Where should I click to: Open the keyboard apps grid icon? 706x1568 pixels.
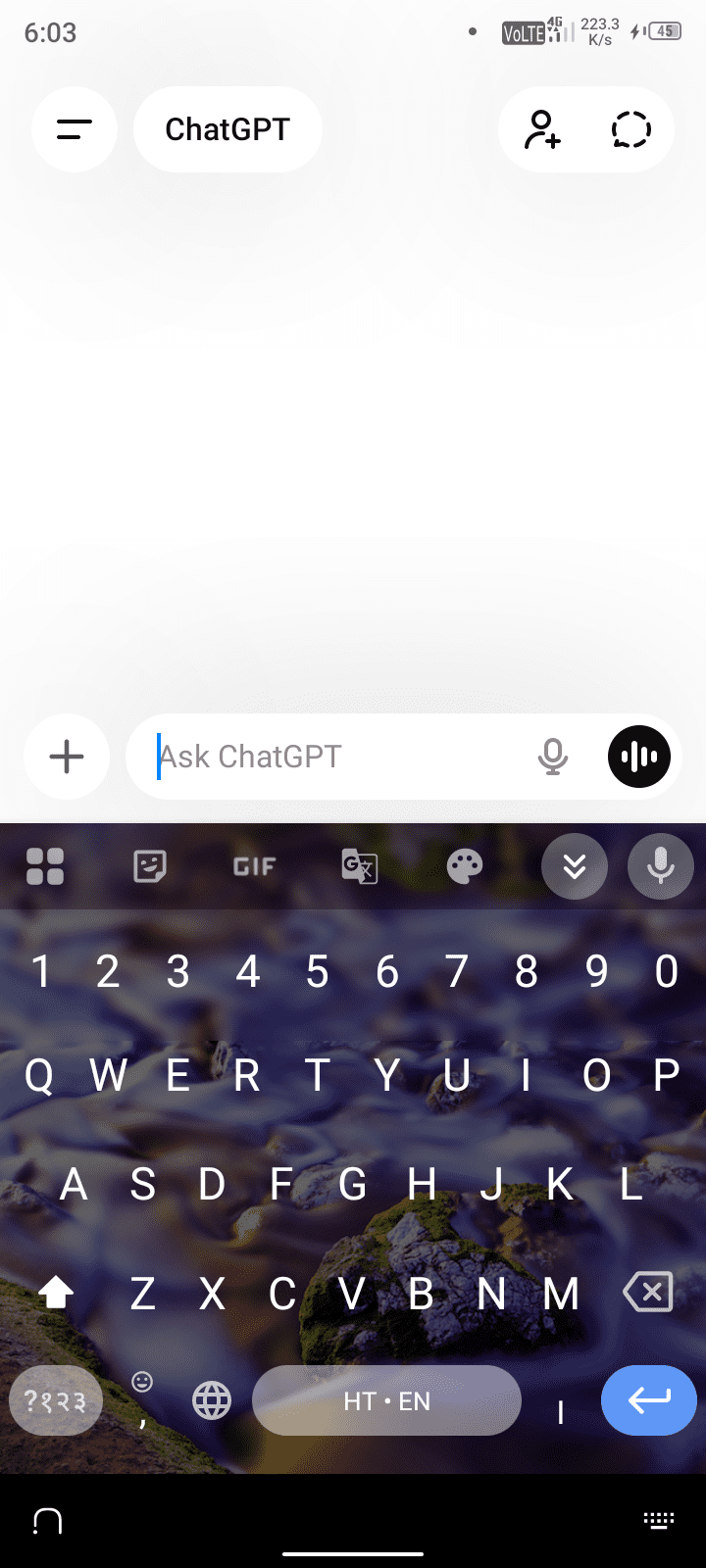[x=45, y=866]
